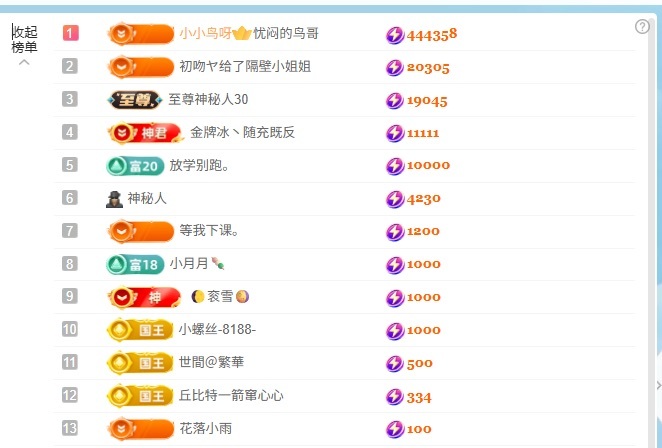Screen dimensions: 662x448
Task: Open rank 9 user 衮雪
Action: tap(219, 297)
